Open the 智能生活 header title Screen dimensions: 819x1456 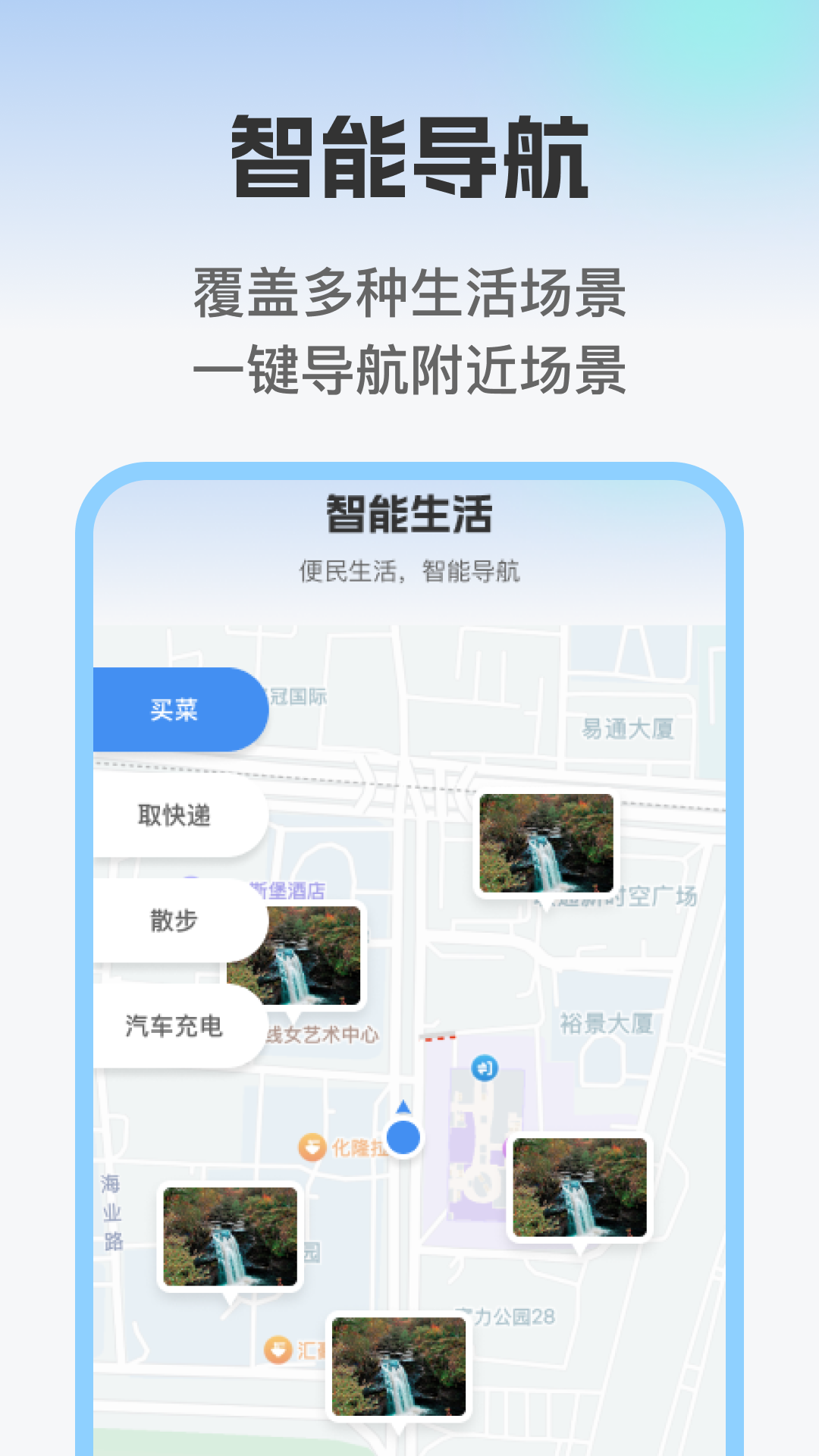click(x=409, y=513)
